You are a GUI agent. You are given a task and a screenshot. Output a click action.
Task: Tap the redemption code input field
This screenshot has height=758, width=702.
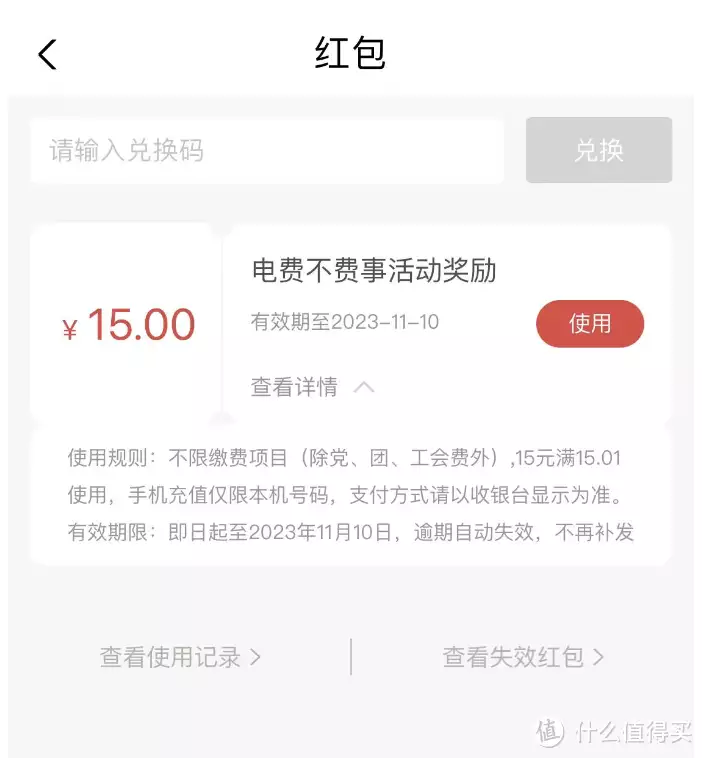[x=266, y=151]
